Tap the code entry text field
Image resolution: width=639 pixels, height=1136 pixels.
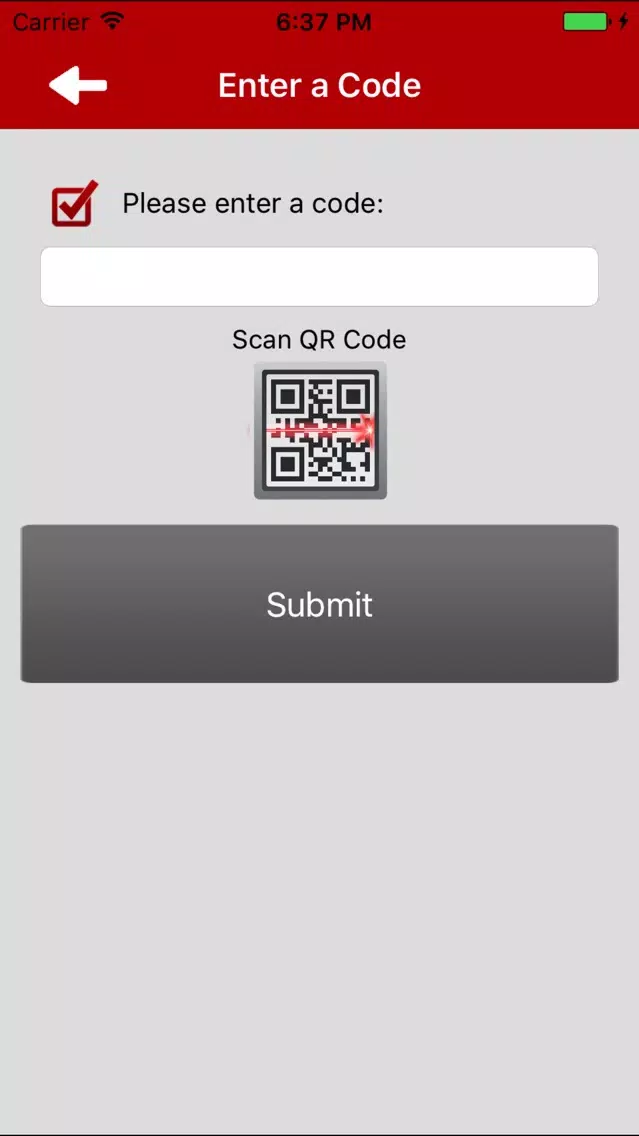click(320, 277)
